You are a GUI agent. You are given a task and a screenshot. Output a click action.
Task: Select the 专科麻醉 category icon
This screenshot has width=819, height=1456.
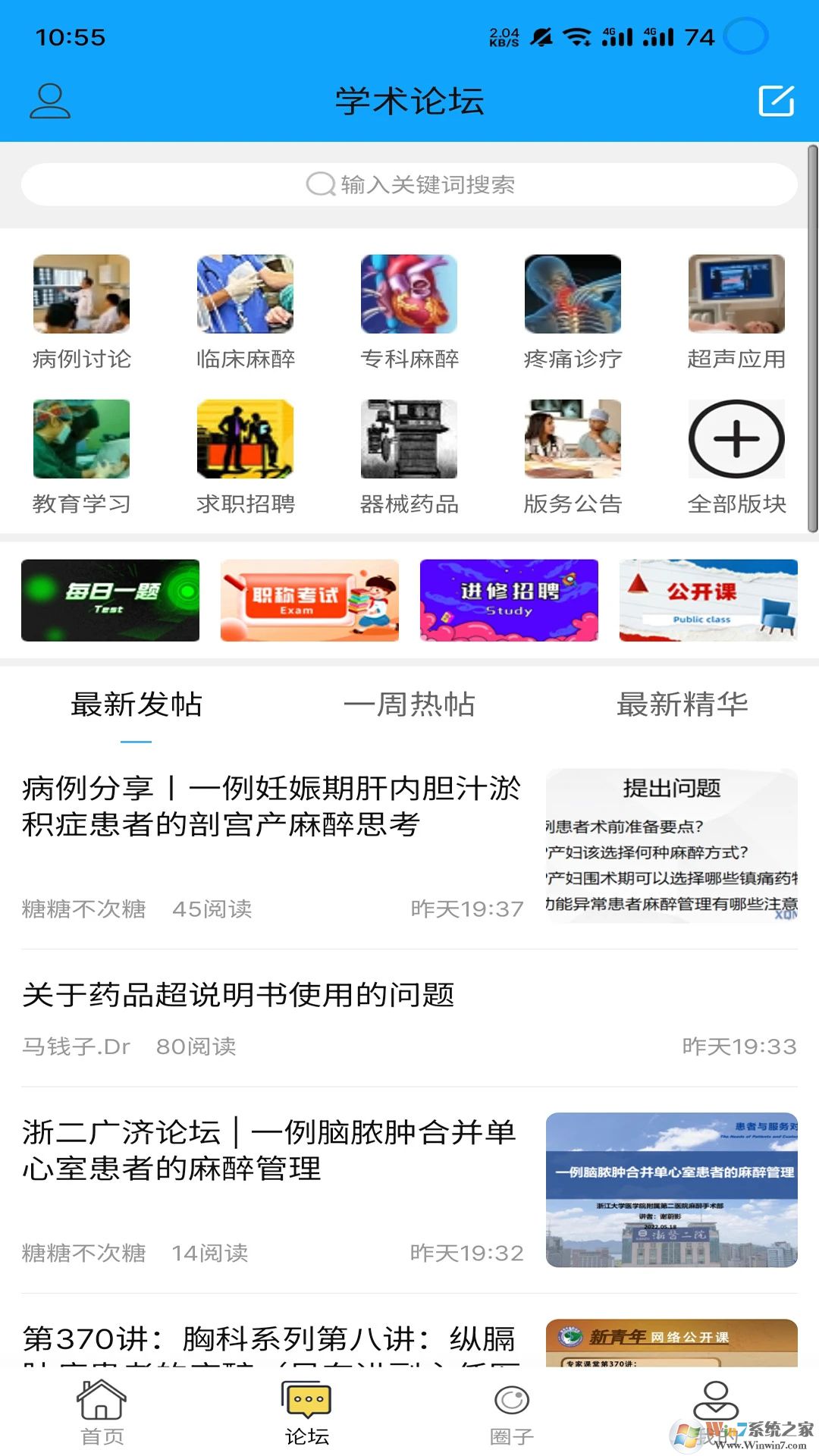tap(409, 294)
